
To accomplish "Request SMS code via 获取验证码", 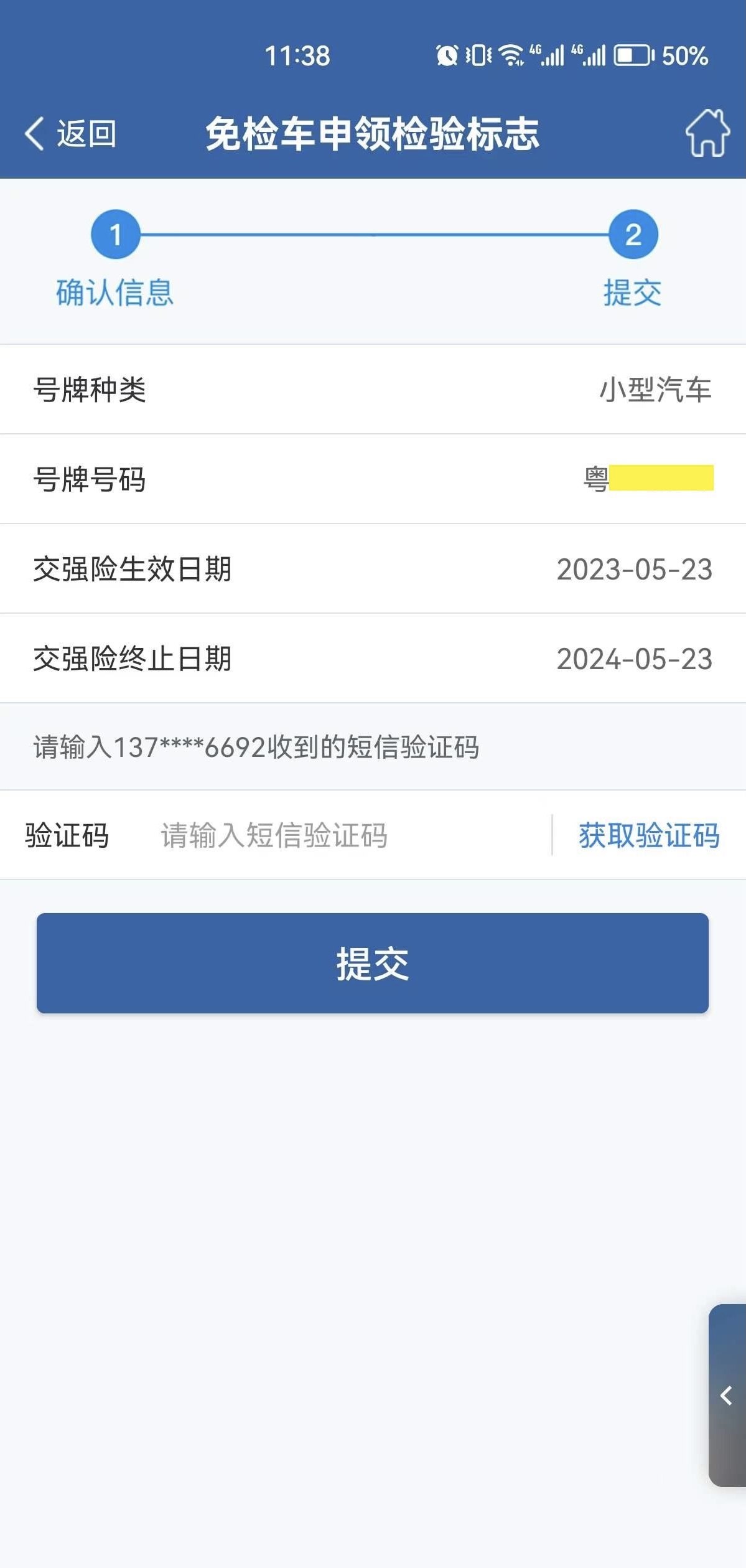I will pyautogui.click(x=649, y=835).
